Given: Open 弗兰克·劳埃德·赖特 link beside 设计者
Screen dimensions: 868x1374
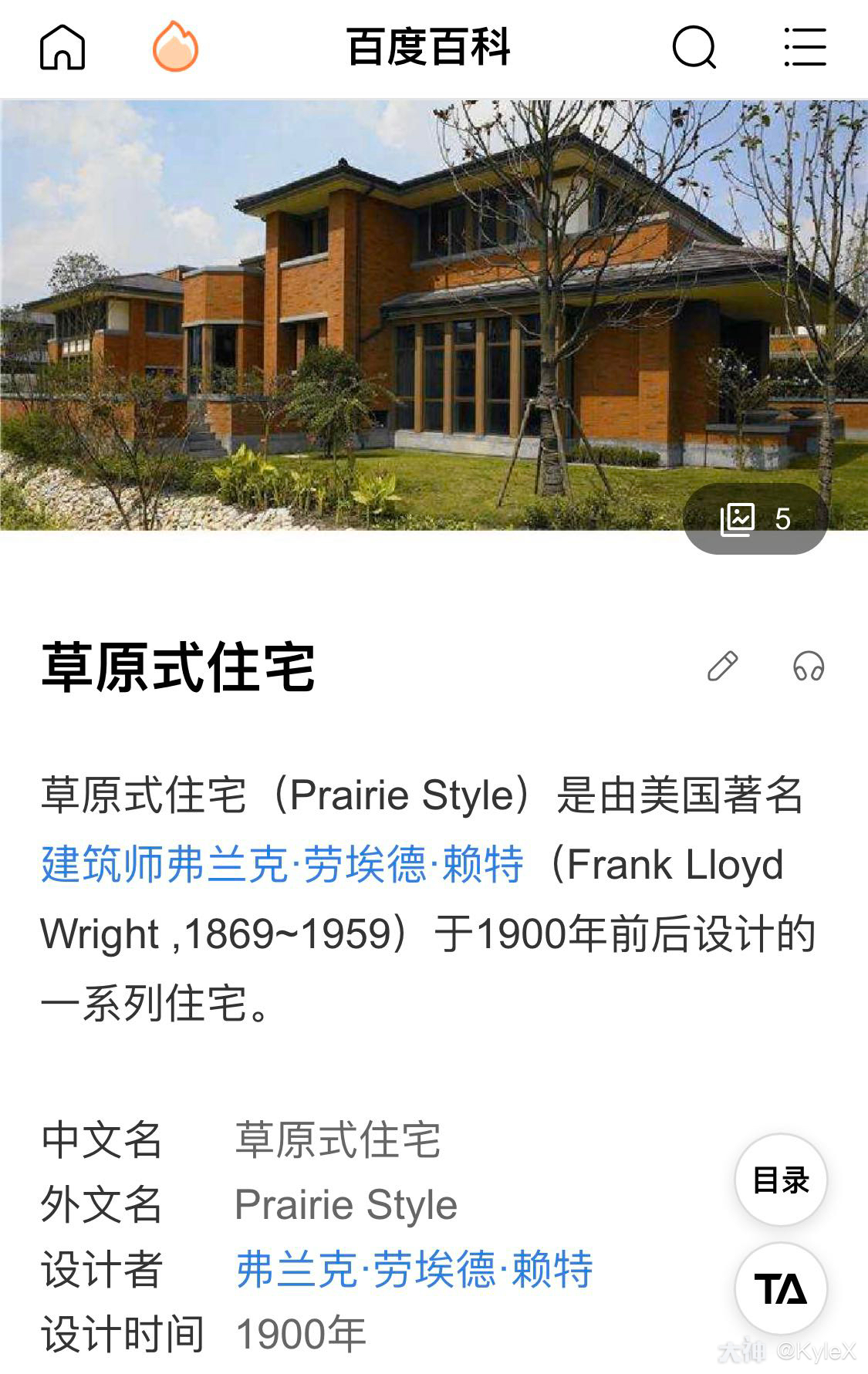Looking at the screenshot, I should click(x=414, y=1269).
